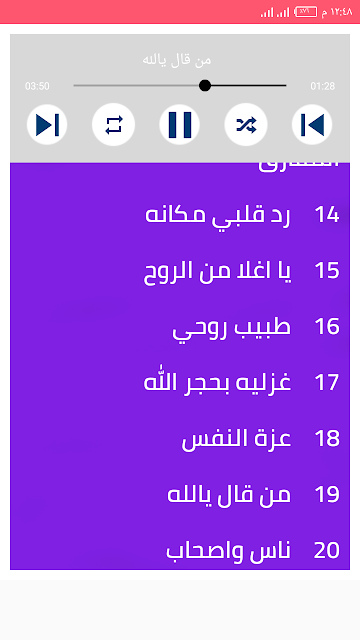Viewport: 360px width, 640px height.
Task: Go back to the previous track
Action: pos(312,124)
